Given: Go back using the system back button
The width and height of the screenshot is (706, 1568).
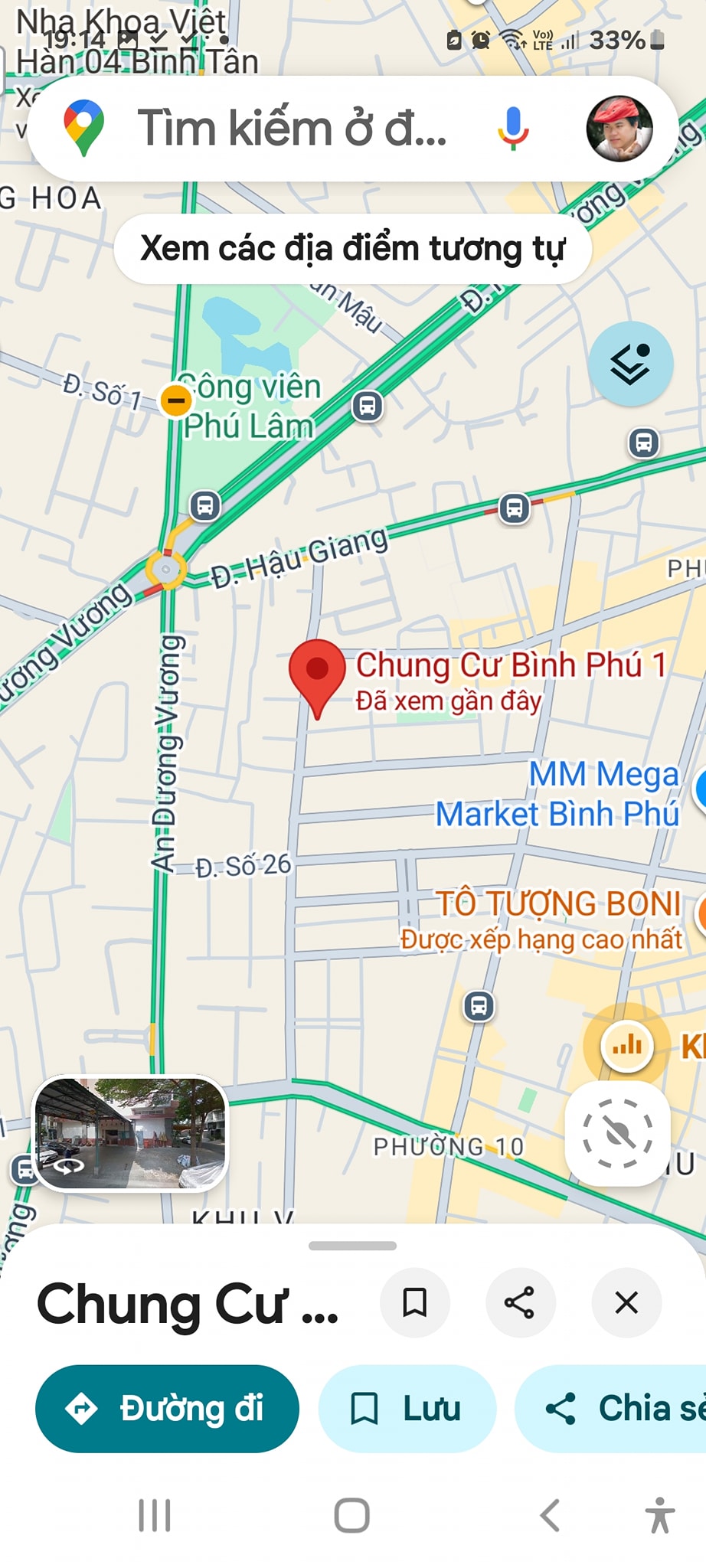Looking at the screenshot, I should coord(550,1515).
